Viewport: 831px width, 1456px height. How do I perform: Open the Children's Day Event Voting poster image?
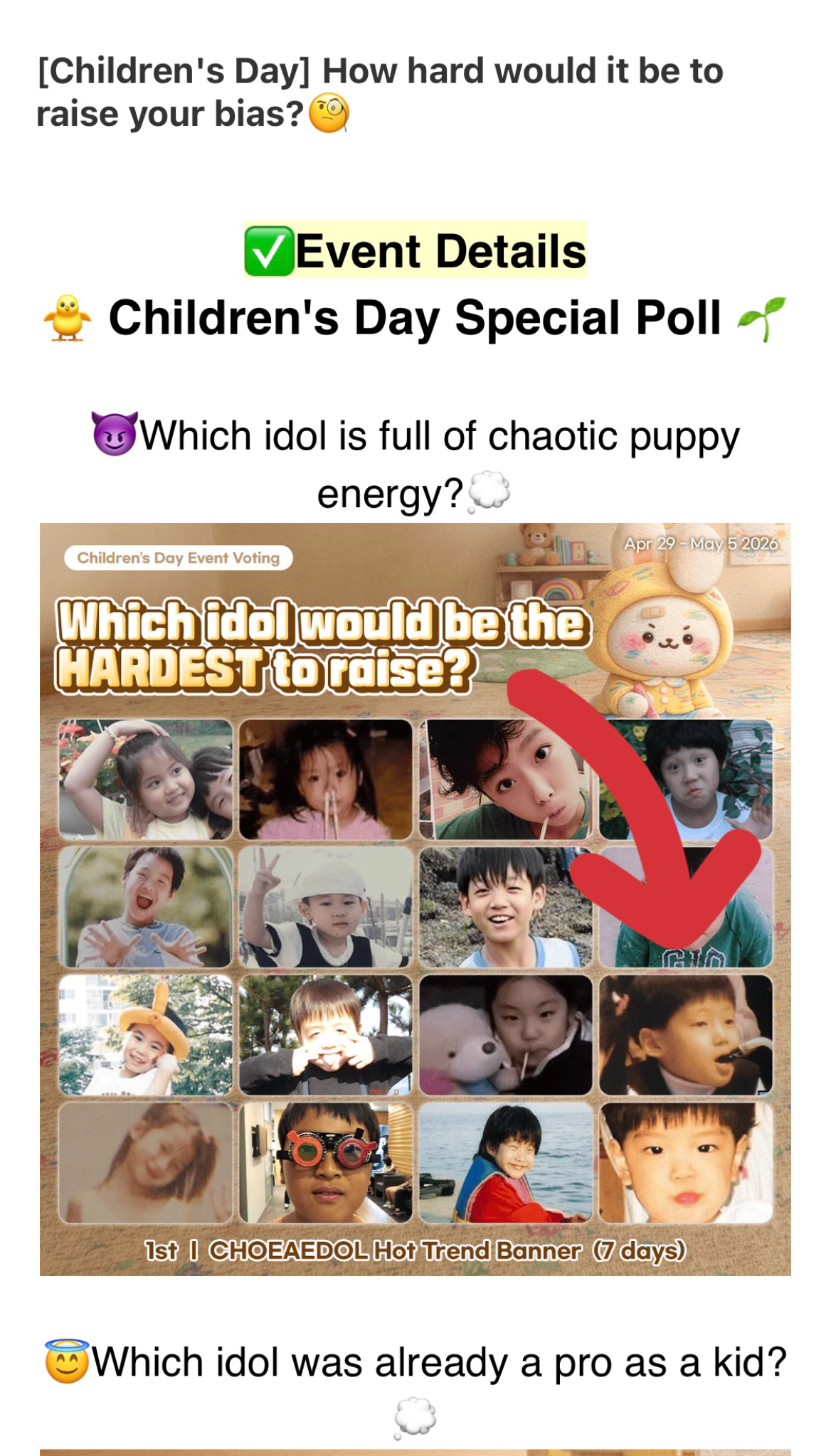tap(415, 898)
